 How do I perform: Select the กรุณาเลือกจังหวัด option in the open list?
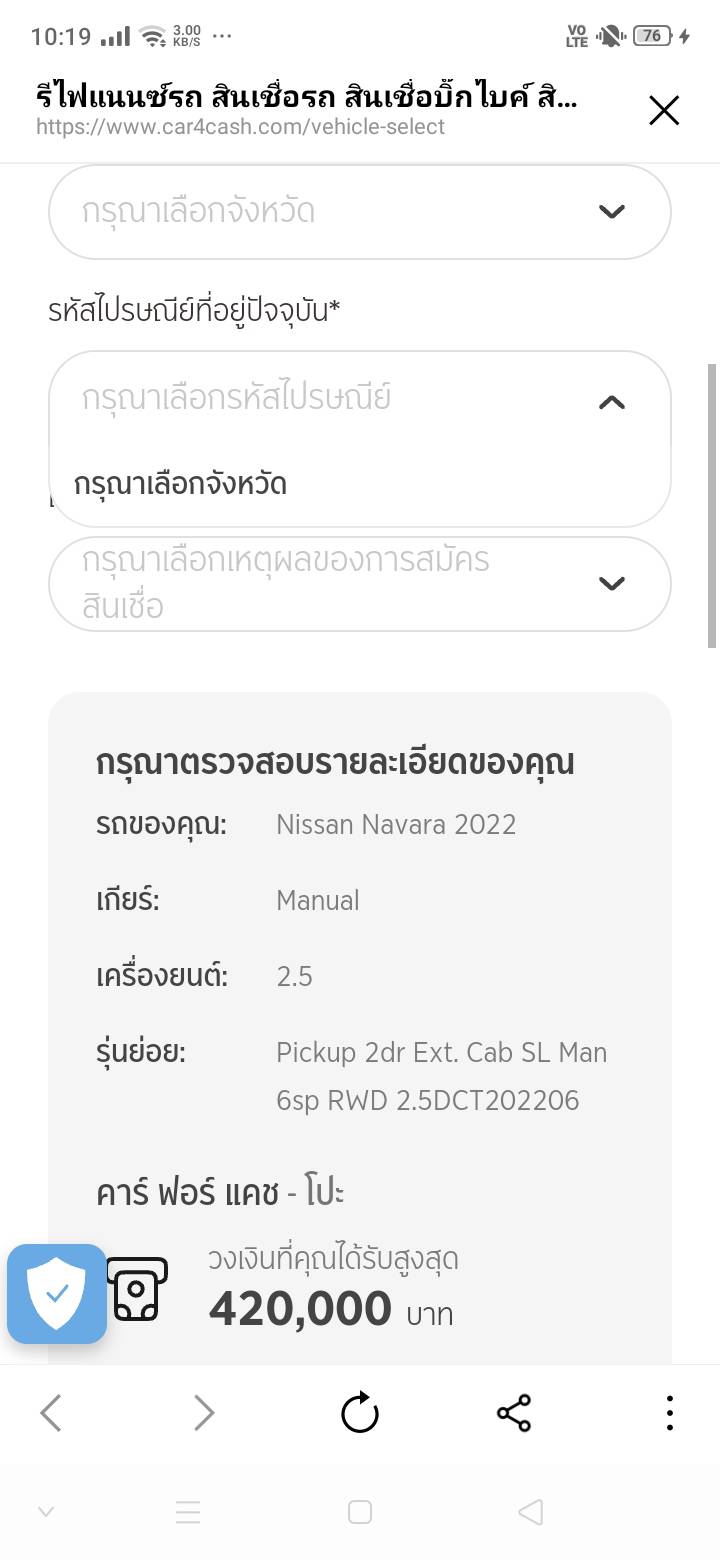click(181, 484)
